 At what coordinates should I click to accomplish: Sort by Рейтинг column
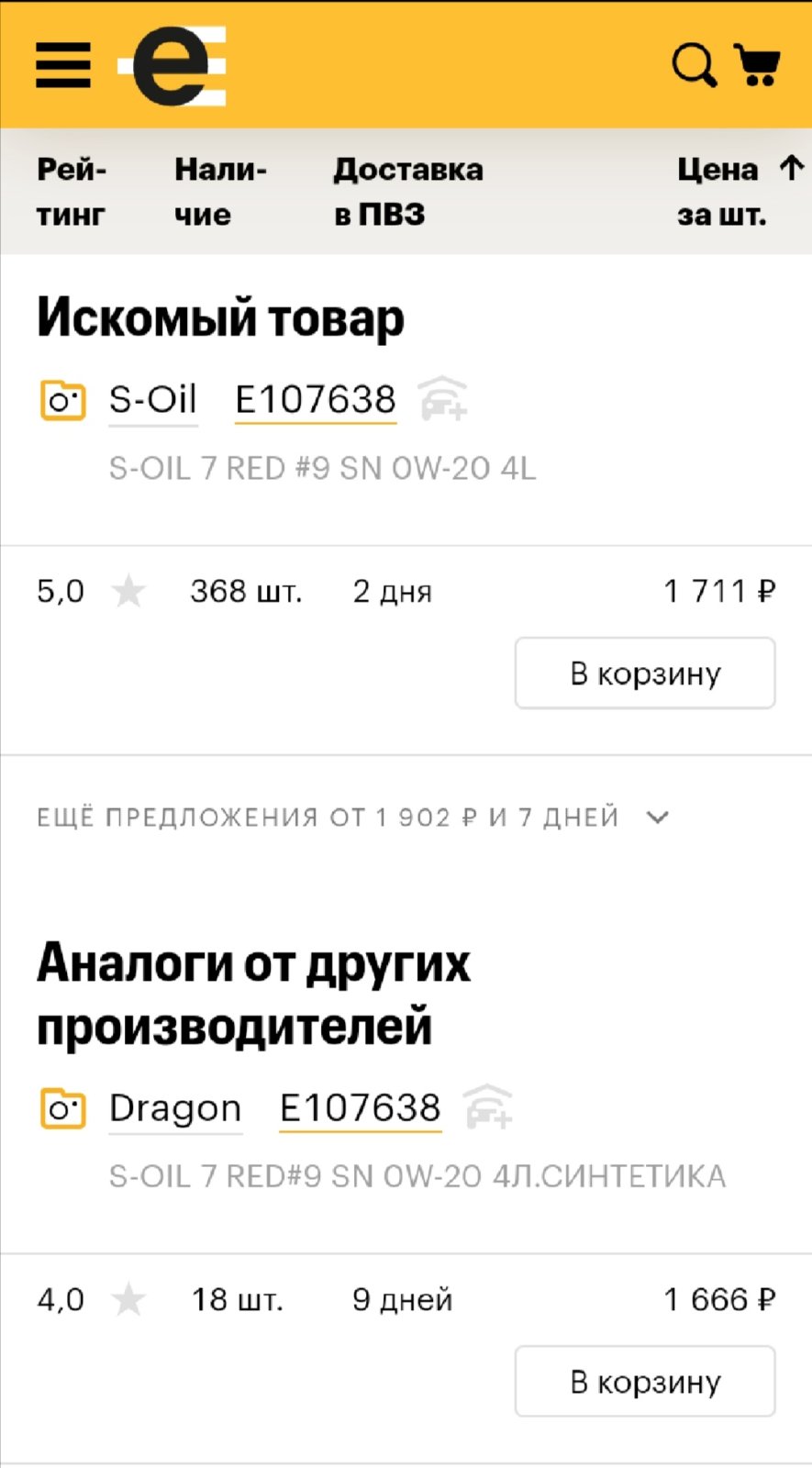(x=72, y=192)
